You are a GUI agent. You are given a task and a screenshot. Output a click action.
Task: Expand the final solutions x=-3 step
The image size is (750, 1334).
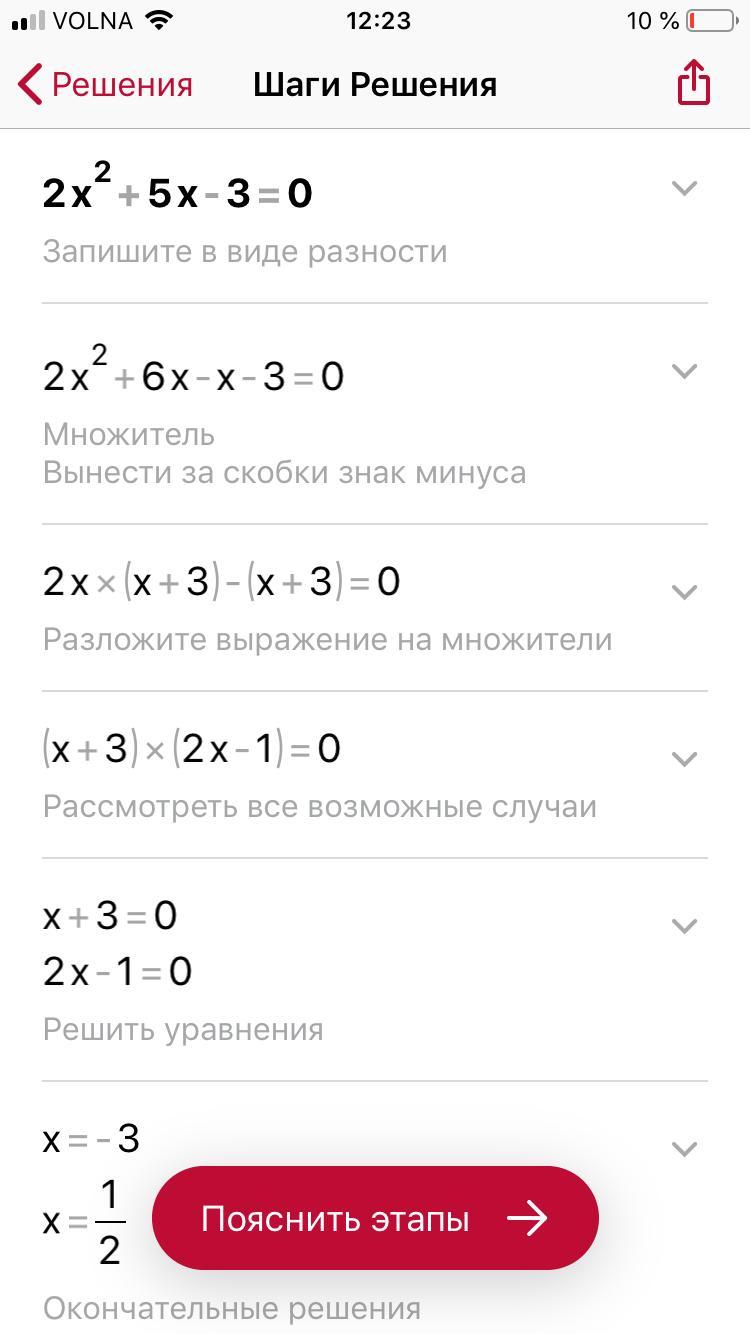(x=684, y=1149)
